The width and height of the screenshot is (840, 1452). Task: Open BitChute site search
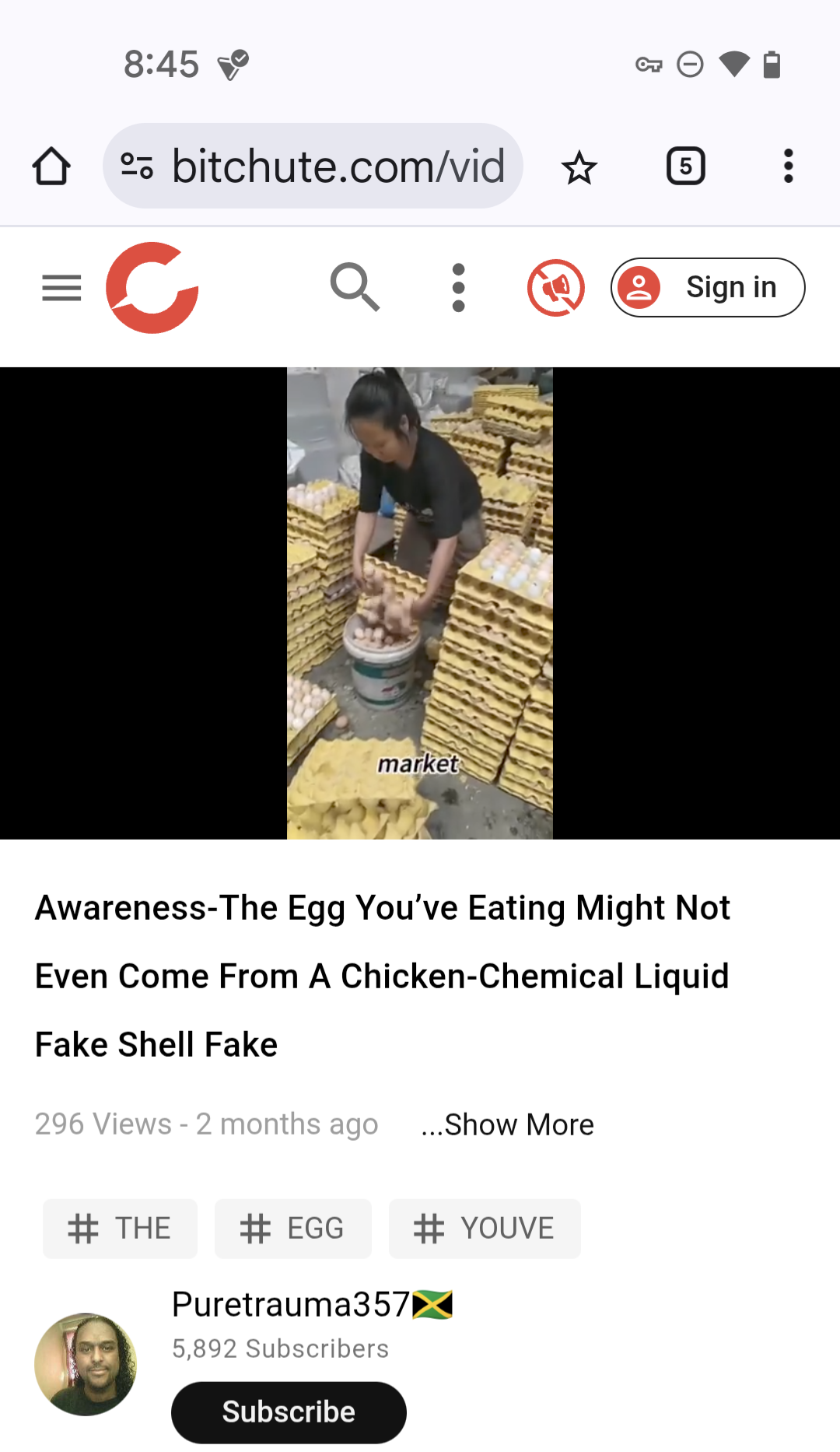click(x=355, y=288)
